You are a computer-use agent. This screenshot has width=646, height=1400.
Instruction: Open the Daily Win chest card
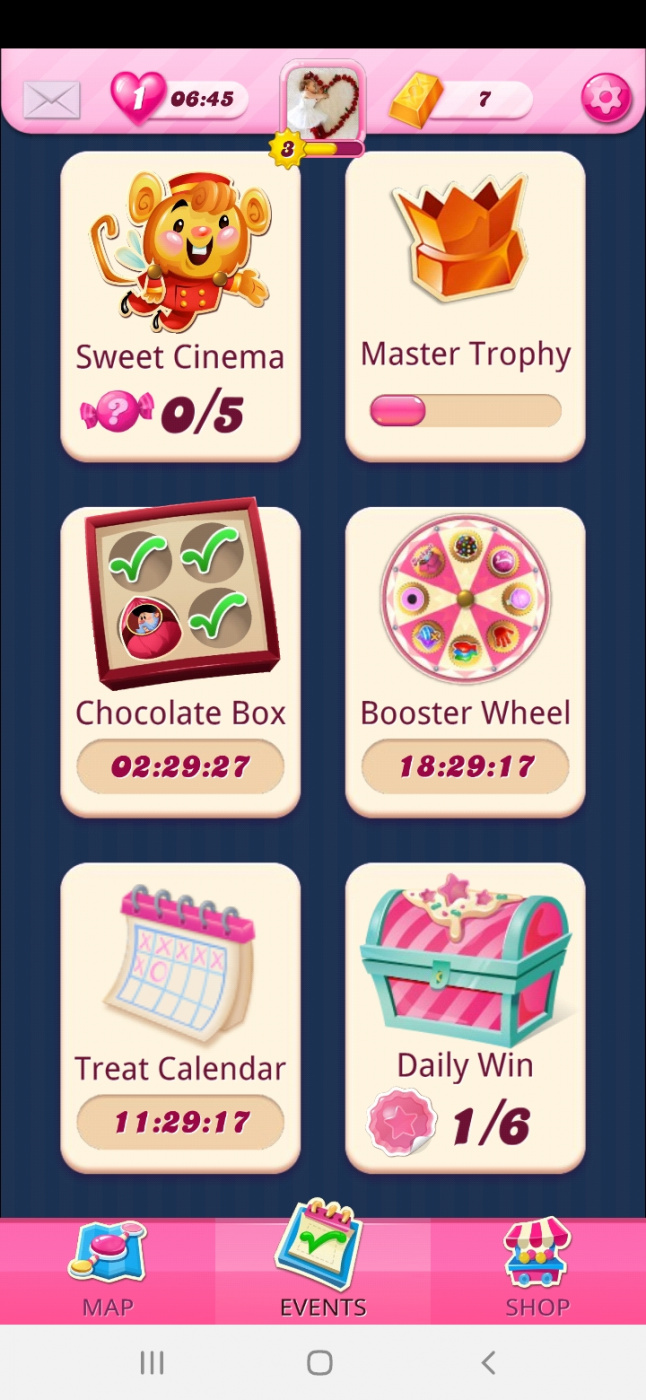(465, 1017)
